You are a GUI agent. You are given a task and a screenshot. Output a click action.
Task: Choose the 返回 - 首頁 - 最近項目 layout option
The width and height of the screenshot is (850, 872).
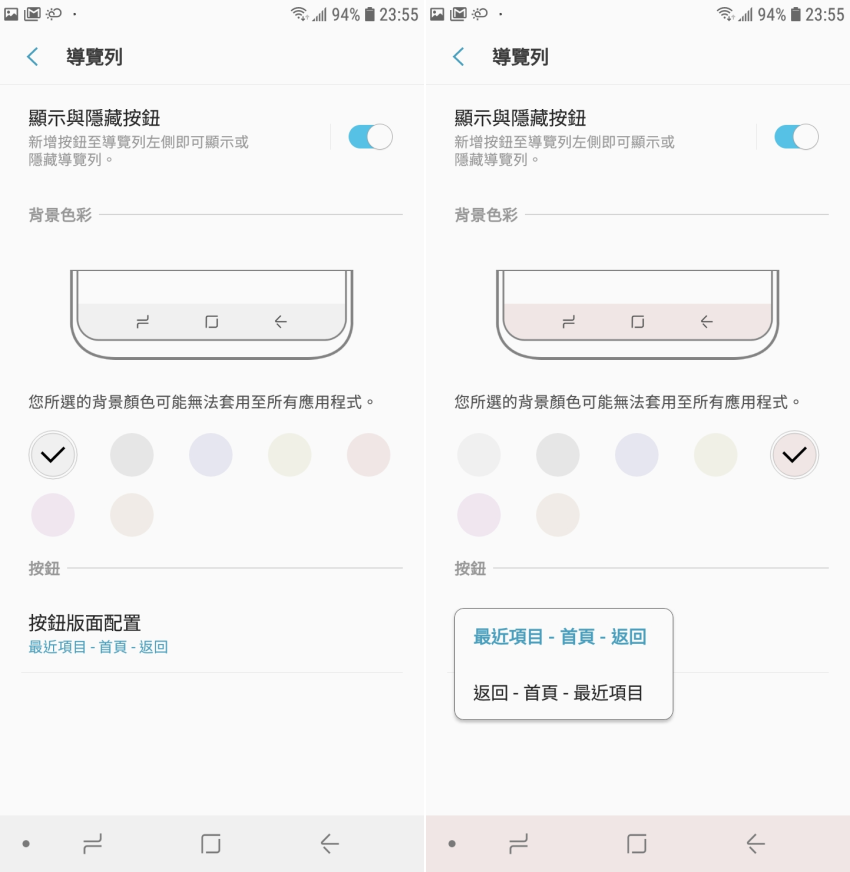tap(558, 692)
